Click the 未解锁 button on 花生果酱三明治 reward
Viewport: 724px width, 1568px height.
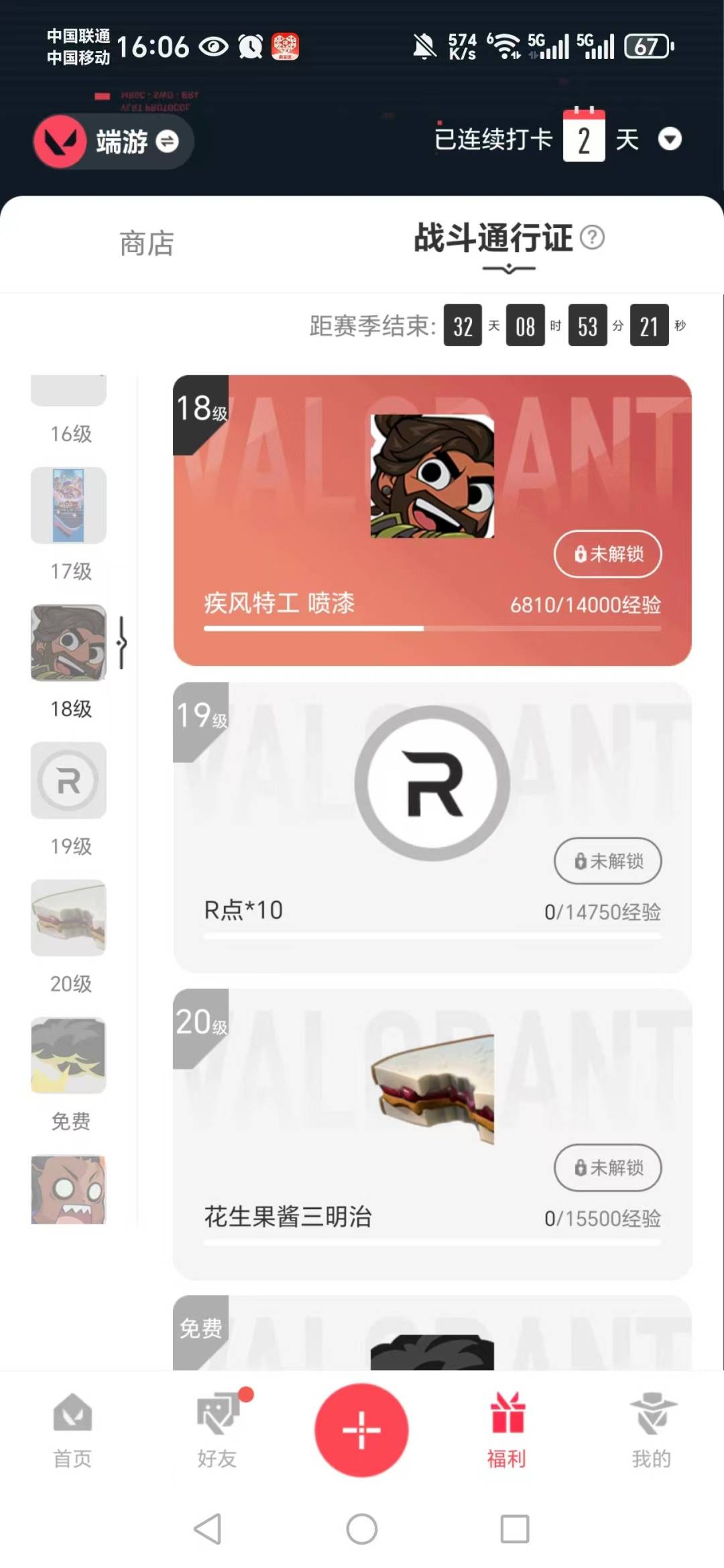click(x=607, y=1168)
